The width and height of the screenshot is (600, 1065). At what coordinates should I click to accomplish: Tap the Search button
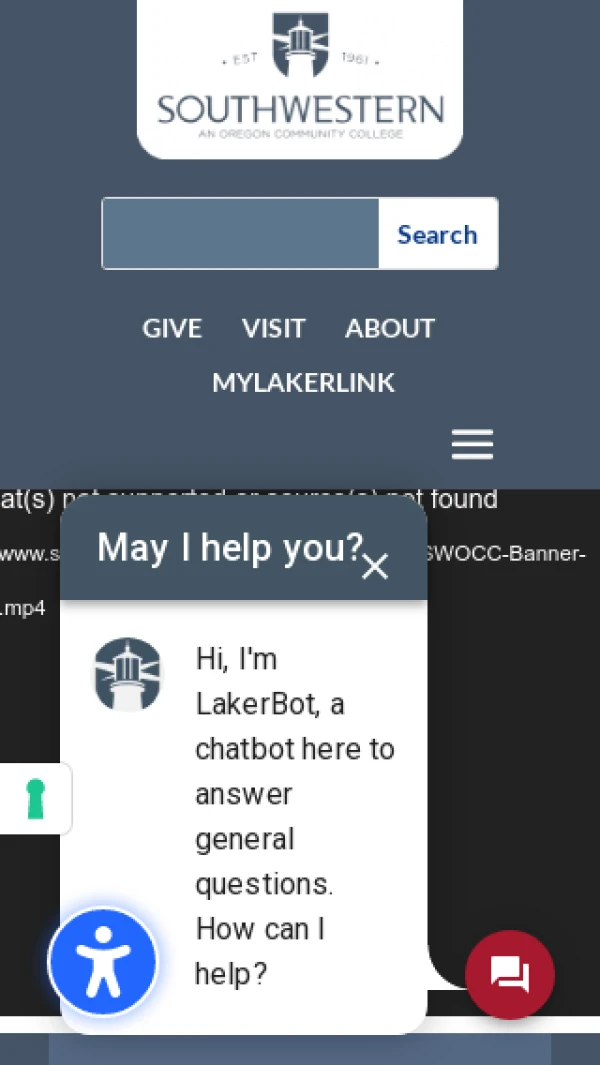point(437,234)
